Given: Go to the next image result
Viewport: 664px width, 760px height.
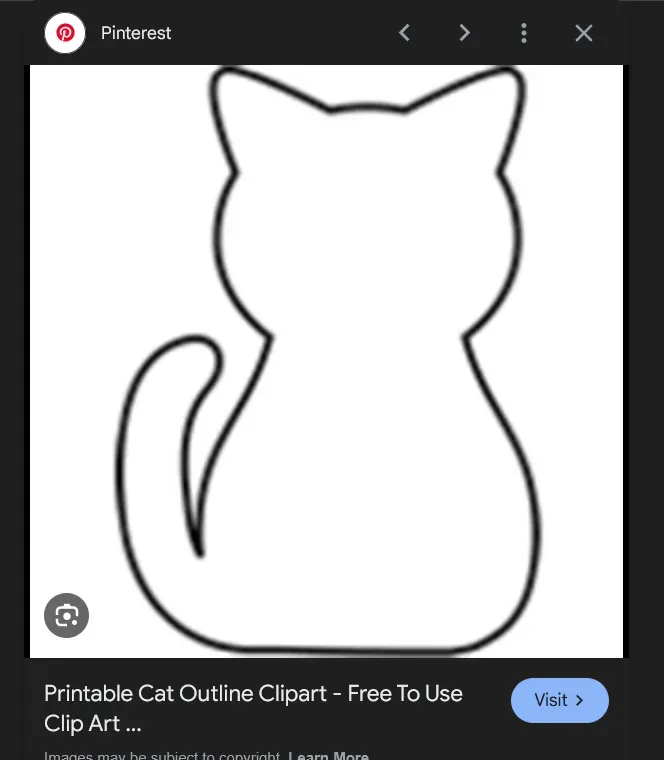Looking at the screenshot, I should point(464,33).
